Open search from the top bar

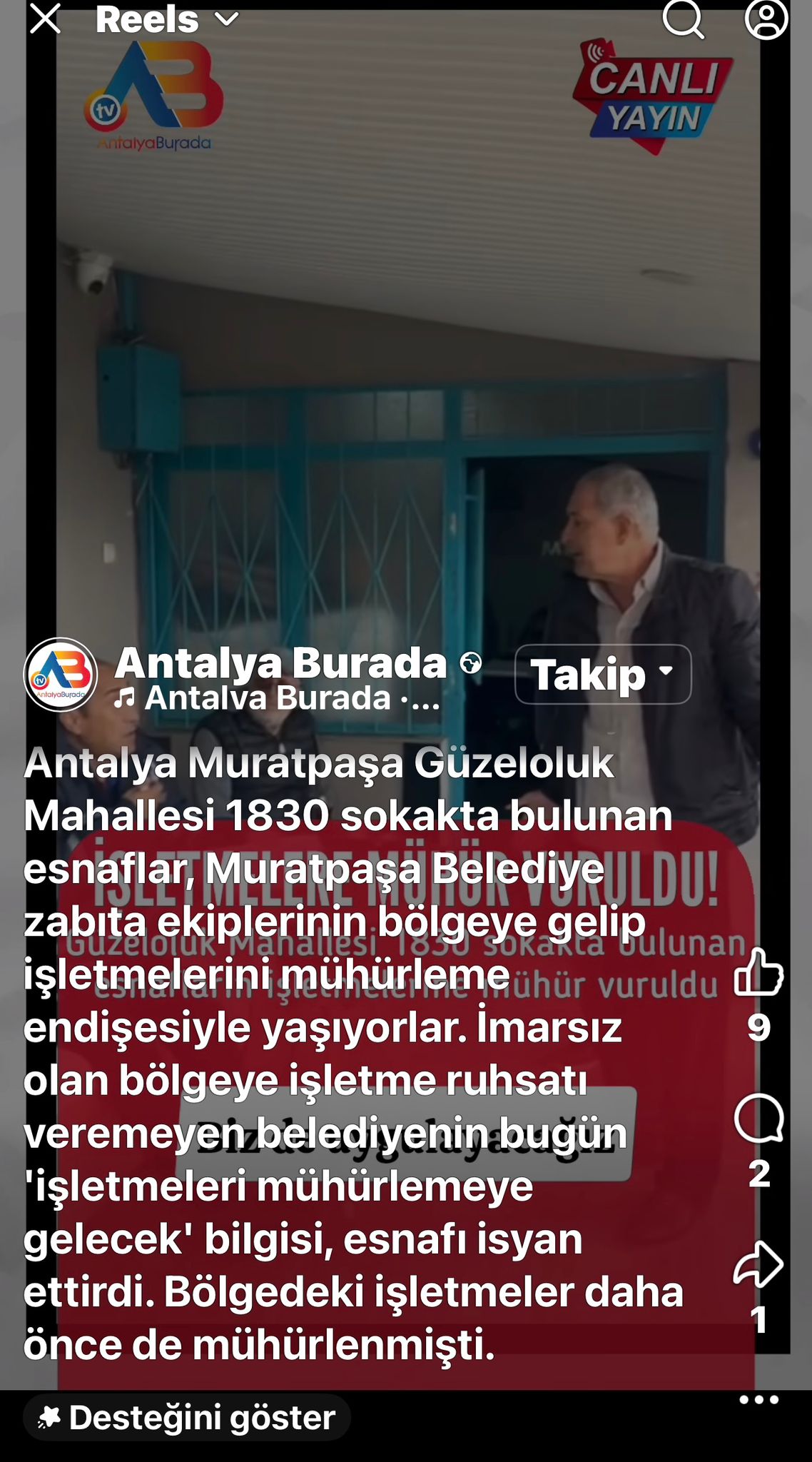tap(683, 19)
